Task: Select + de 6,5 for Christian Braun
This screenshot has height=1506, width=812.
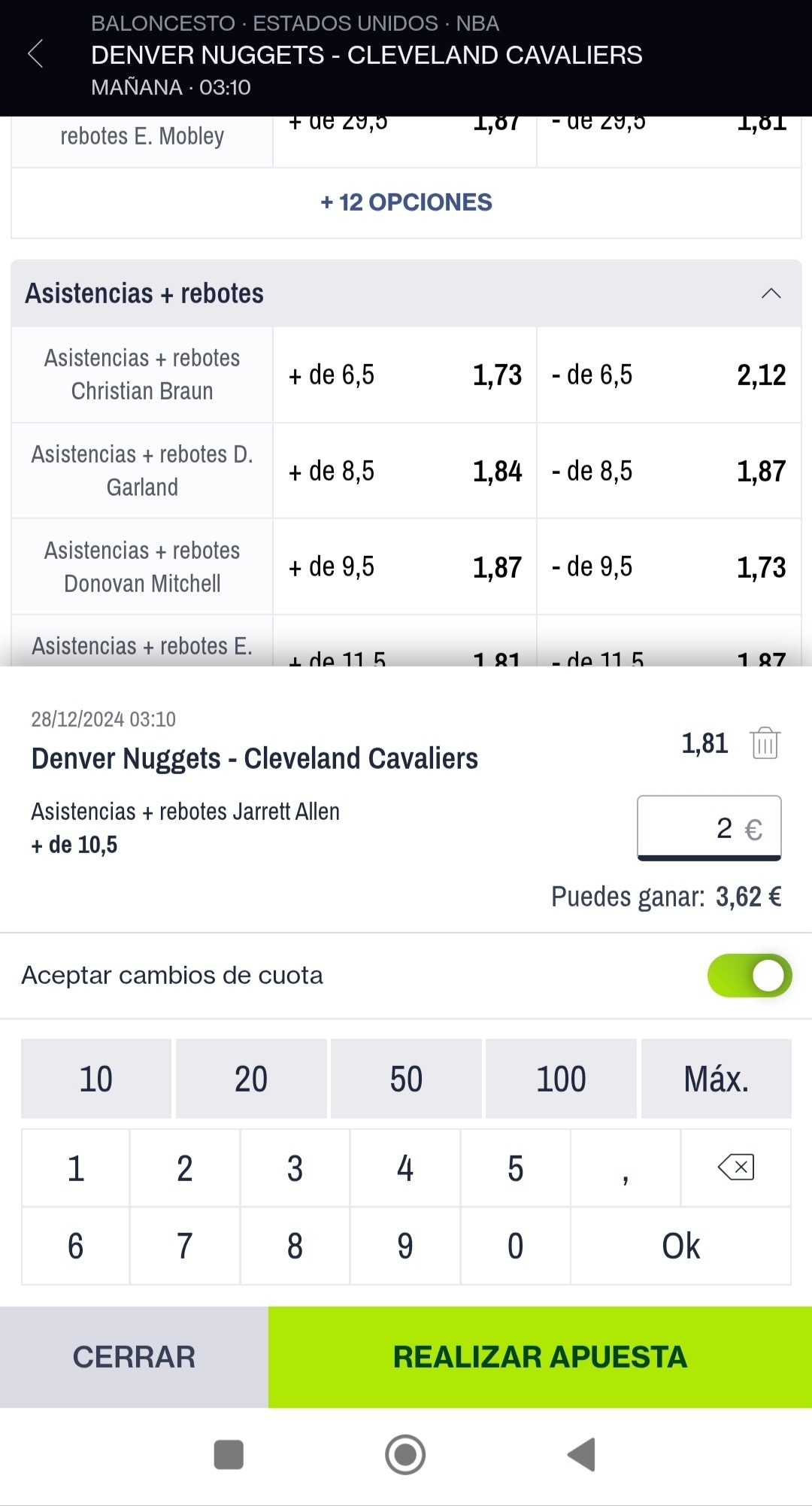Action: pyautogui.click(x=404, y=375)
